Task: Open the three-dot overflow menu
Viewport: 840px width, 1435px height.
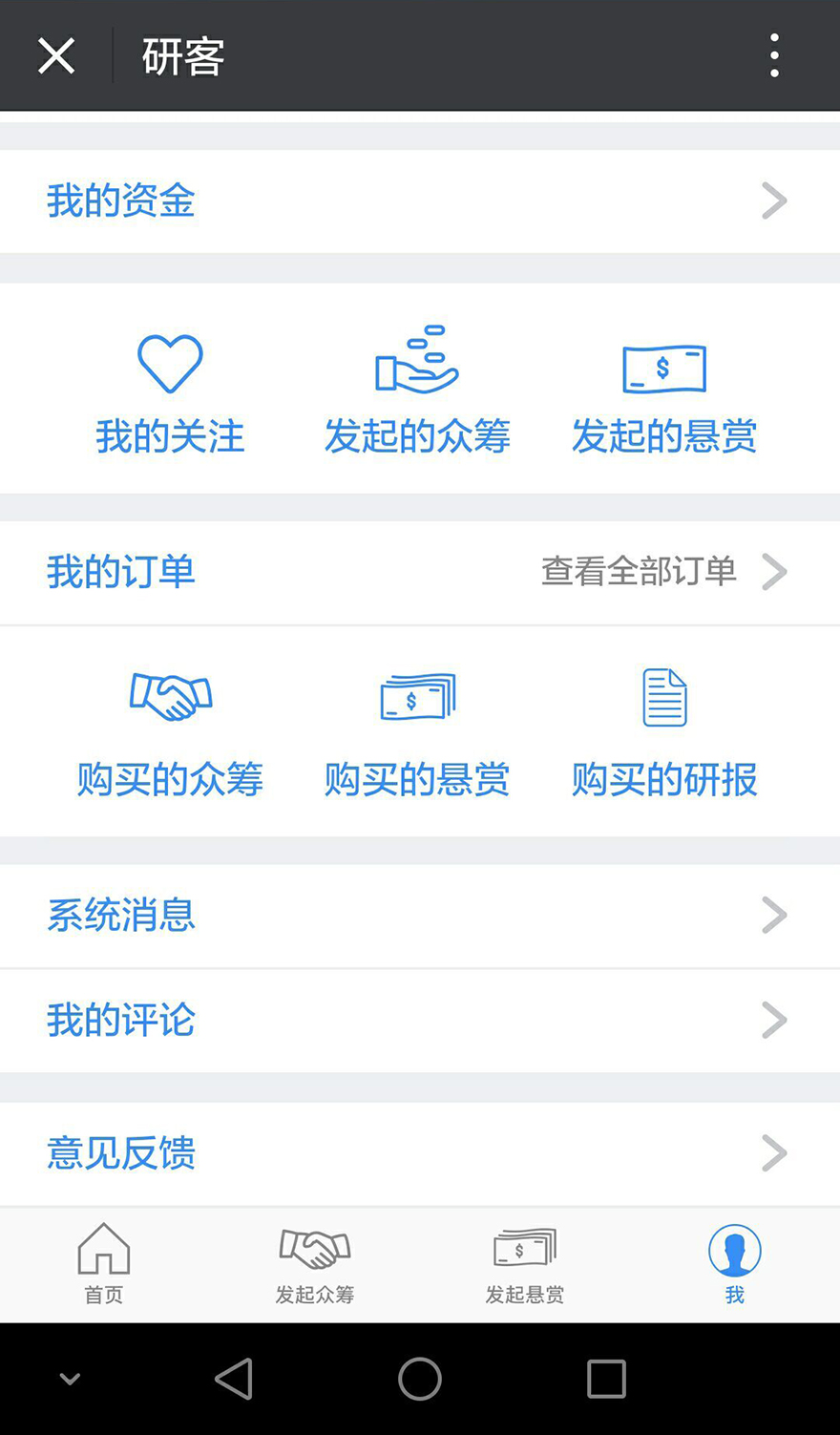Action: click(x=774, y=55)
